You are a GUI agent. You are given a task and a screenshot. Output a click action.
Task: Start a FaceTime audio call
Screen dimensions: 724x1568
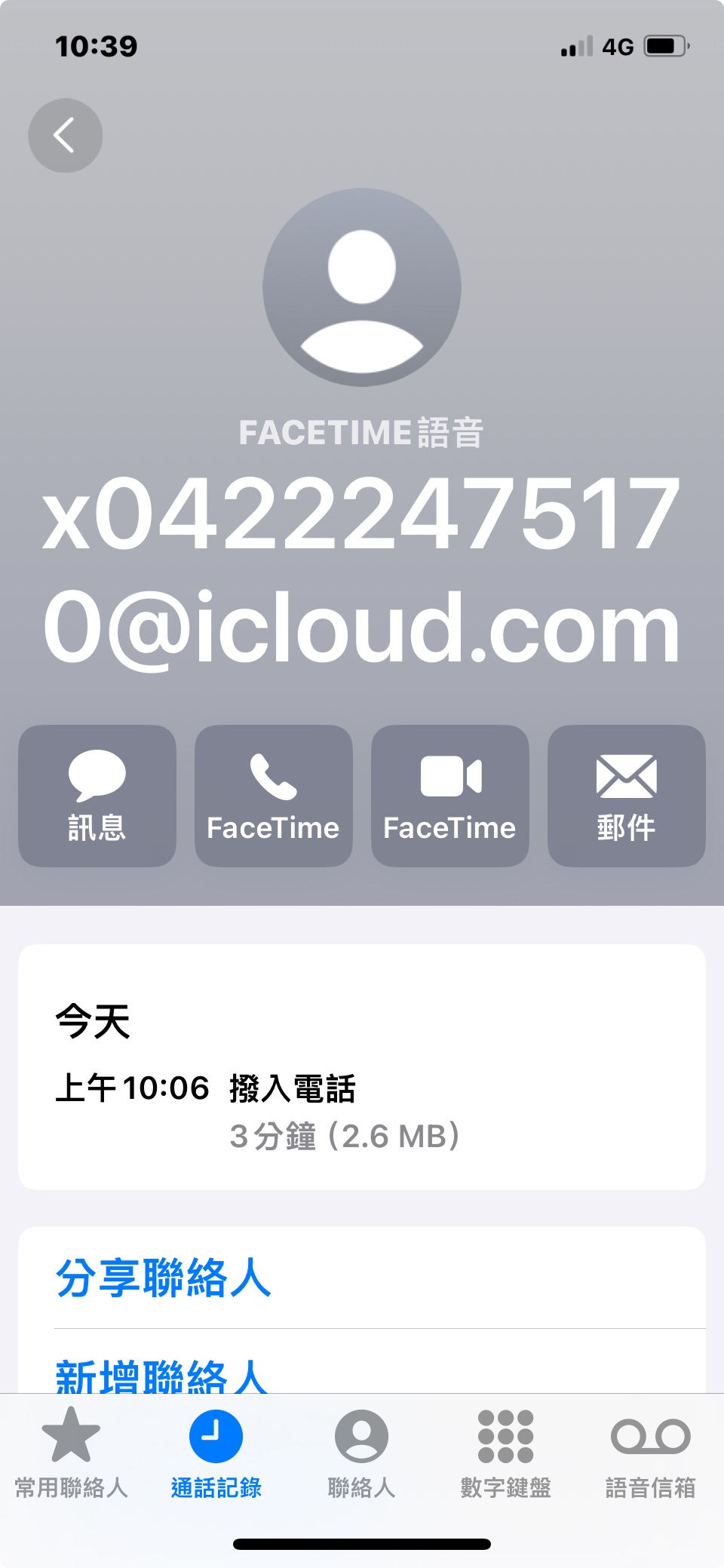pos(274,796)
